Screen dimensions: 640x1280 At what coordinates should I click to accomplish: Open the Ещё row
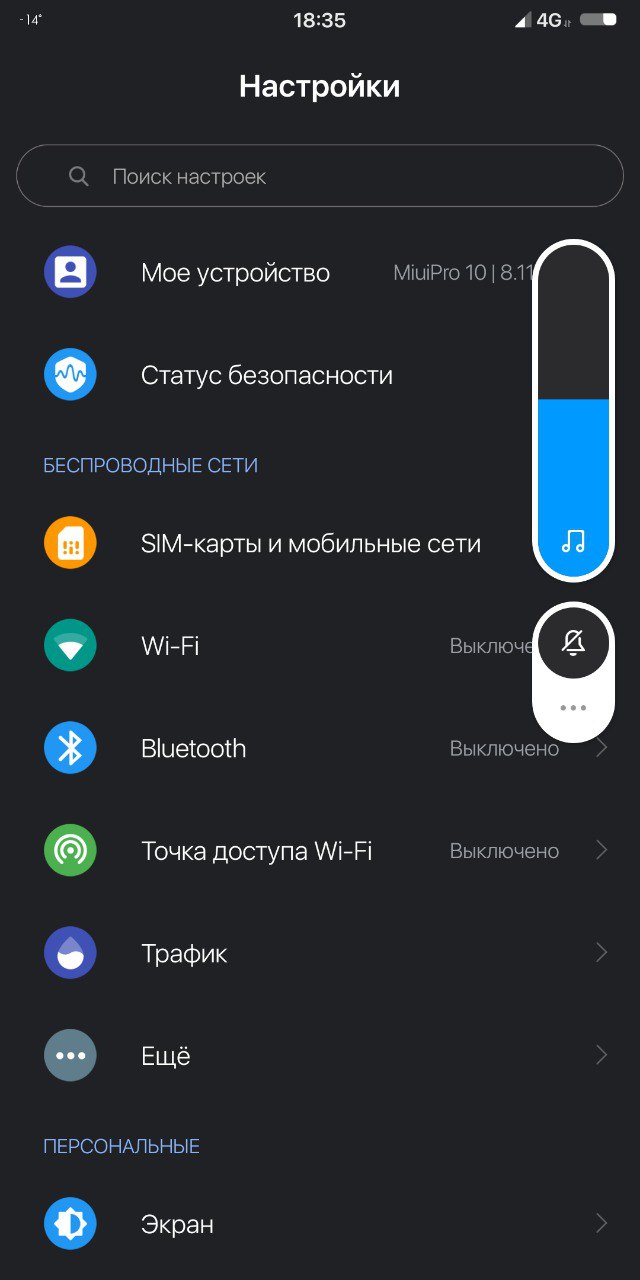point(320,1055)
